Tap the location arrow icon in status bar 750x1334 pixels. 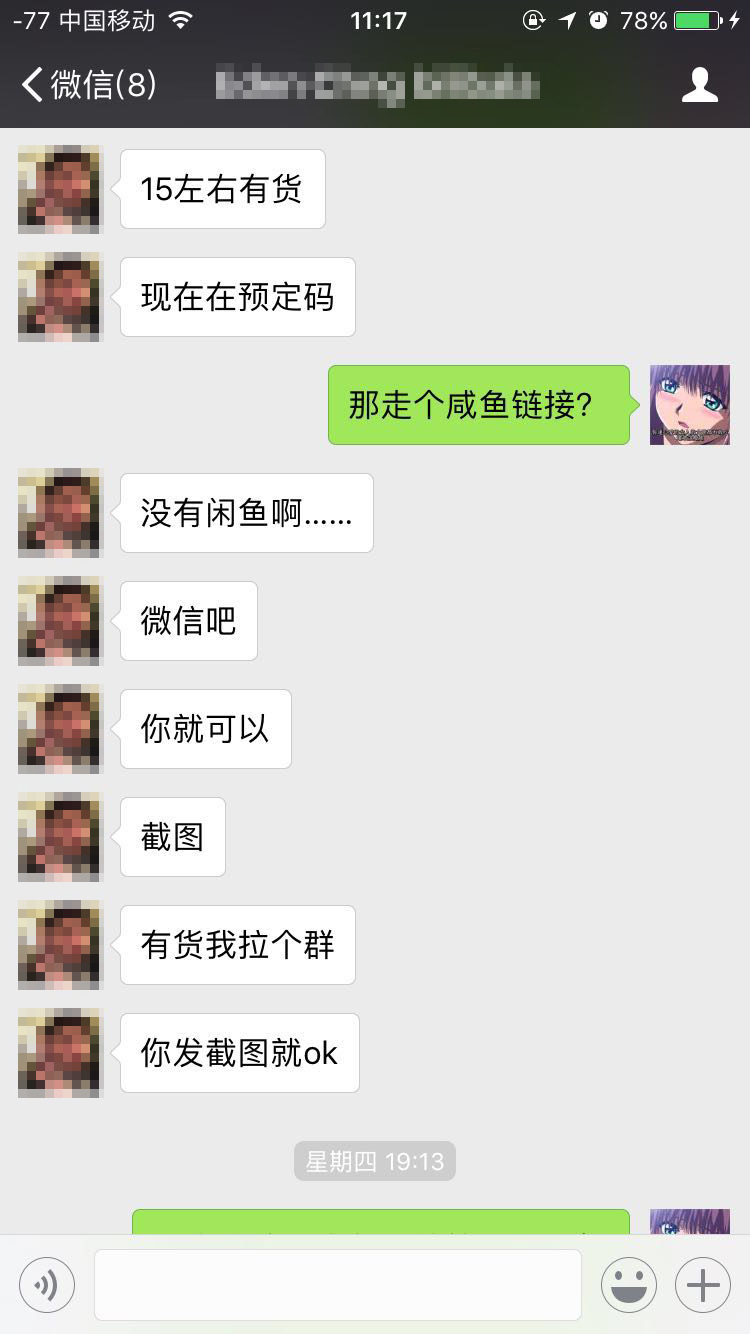pos(566,18)
